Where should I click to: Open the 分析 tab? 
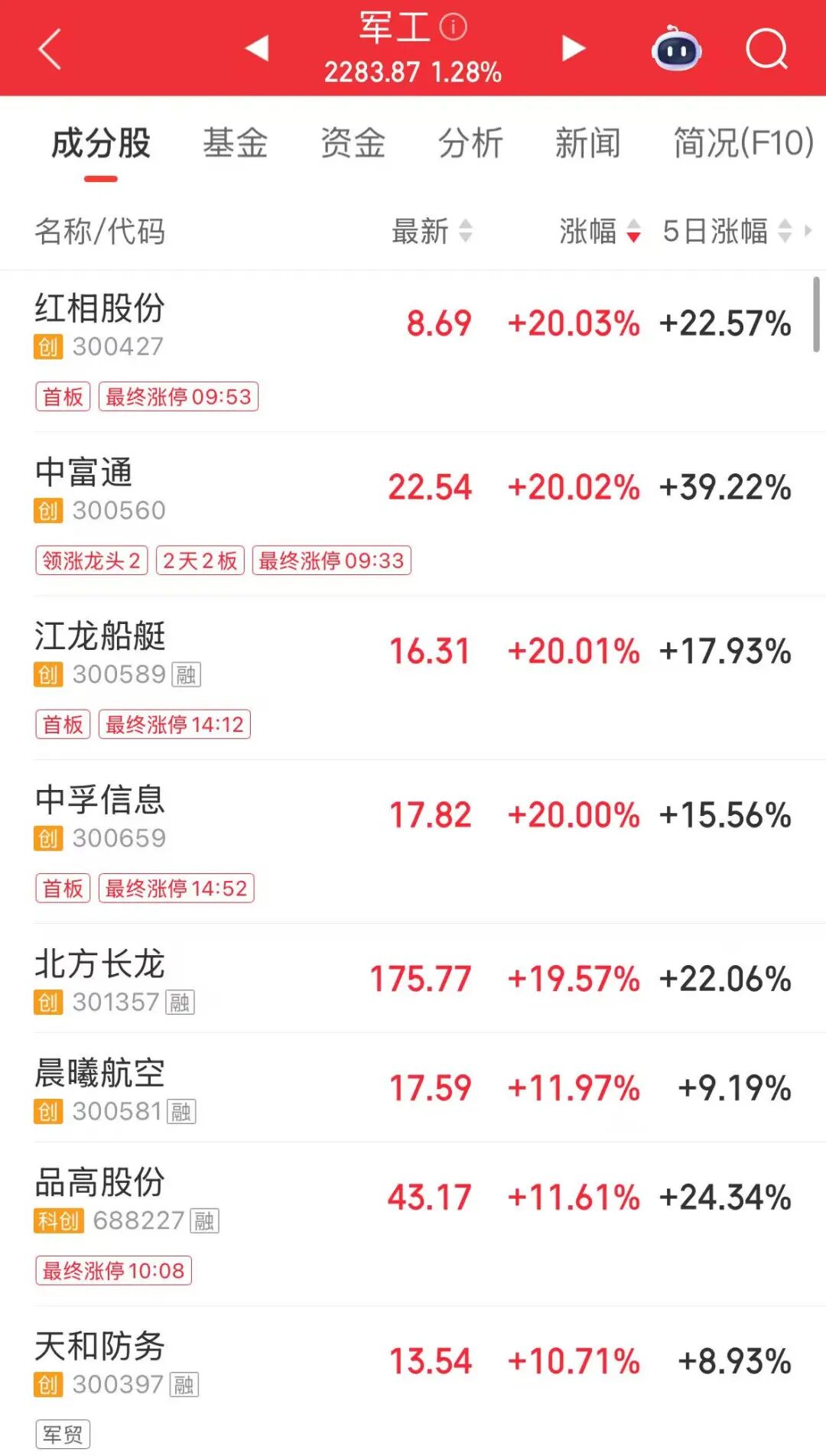tap(470, 143)
